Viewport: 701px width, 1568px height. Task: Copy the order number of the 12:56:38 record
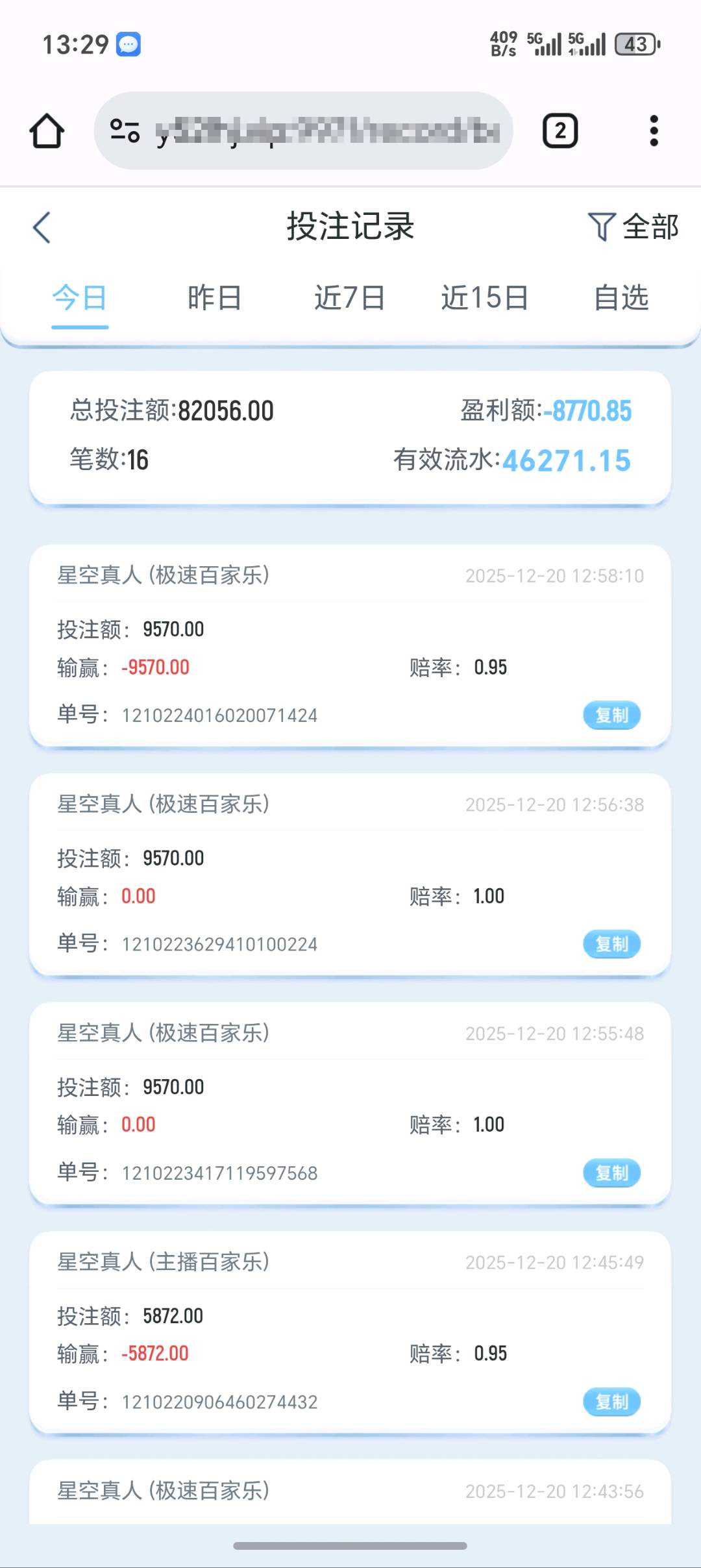(611, 945)
